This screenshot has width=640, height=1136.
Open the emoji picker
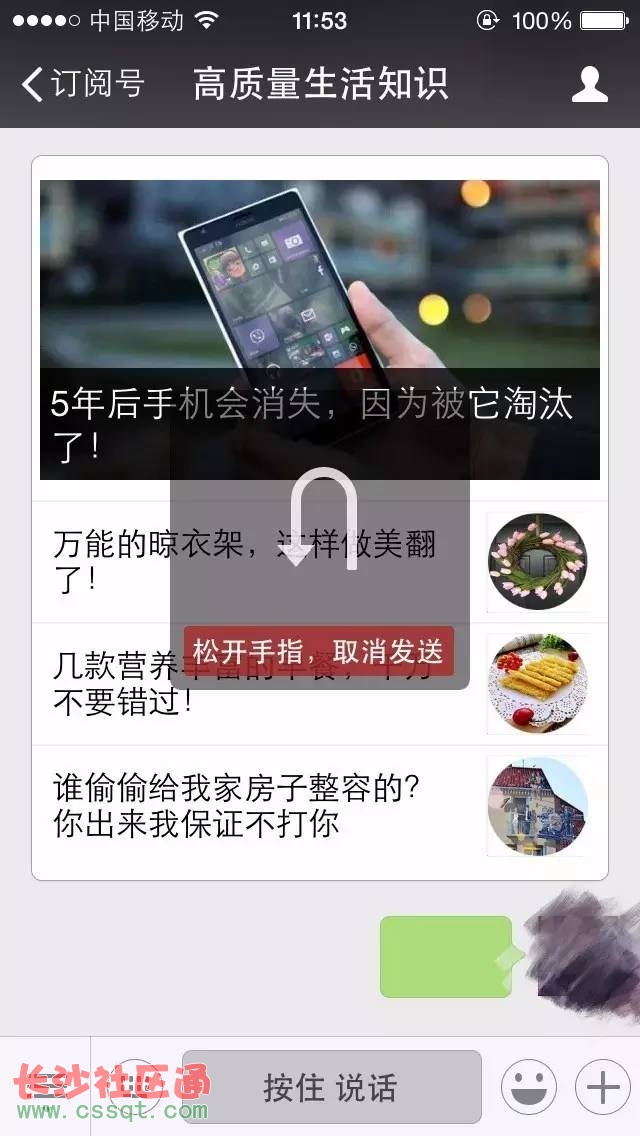pyautogui.click(x=528, y=1087)
